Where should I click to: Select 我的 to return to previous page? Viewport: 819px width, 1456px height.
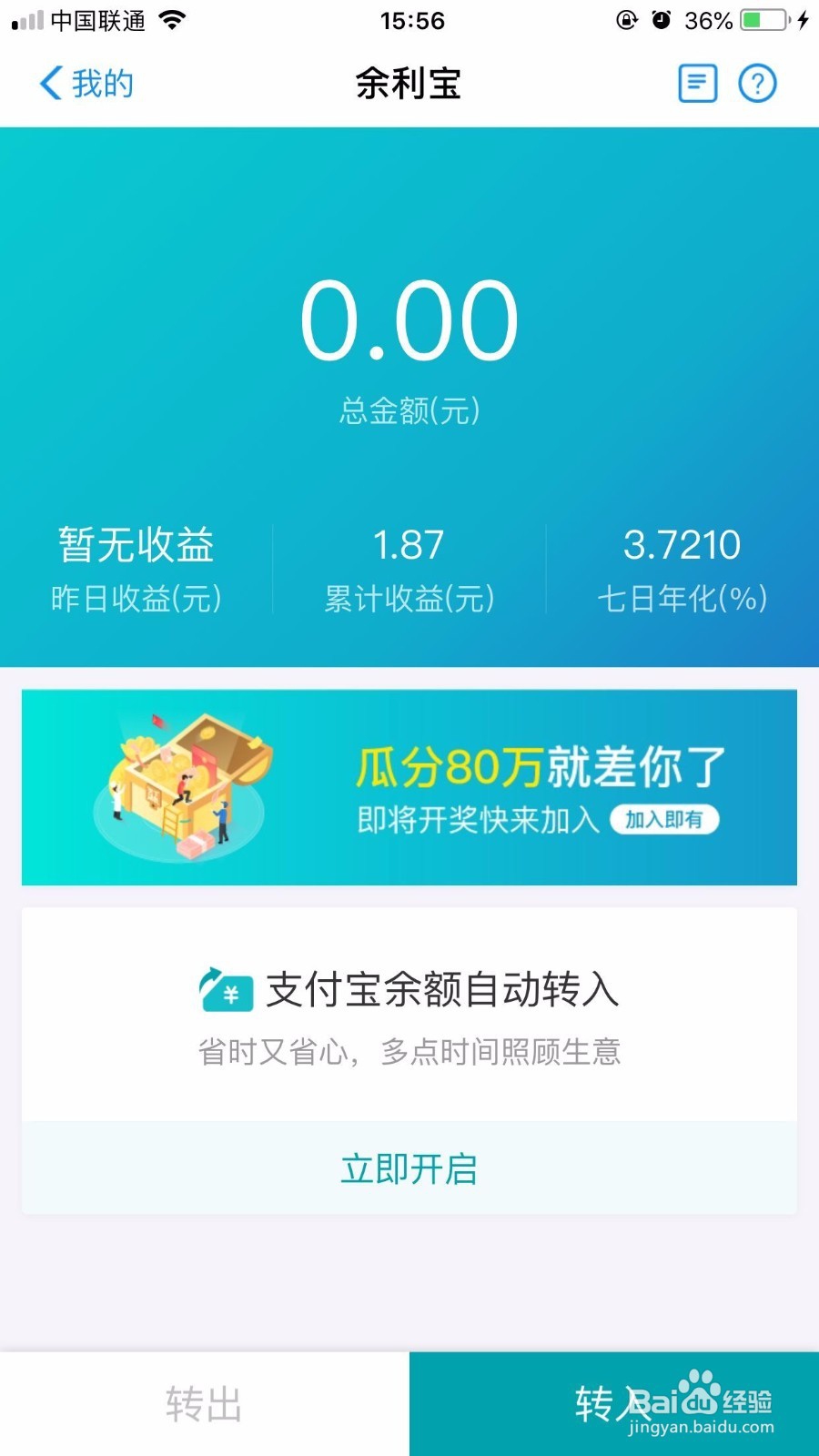pos(103,83)
